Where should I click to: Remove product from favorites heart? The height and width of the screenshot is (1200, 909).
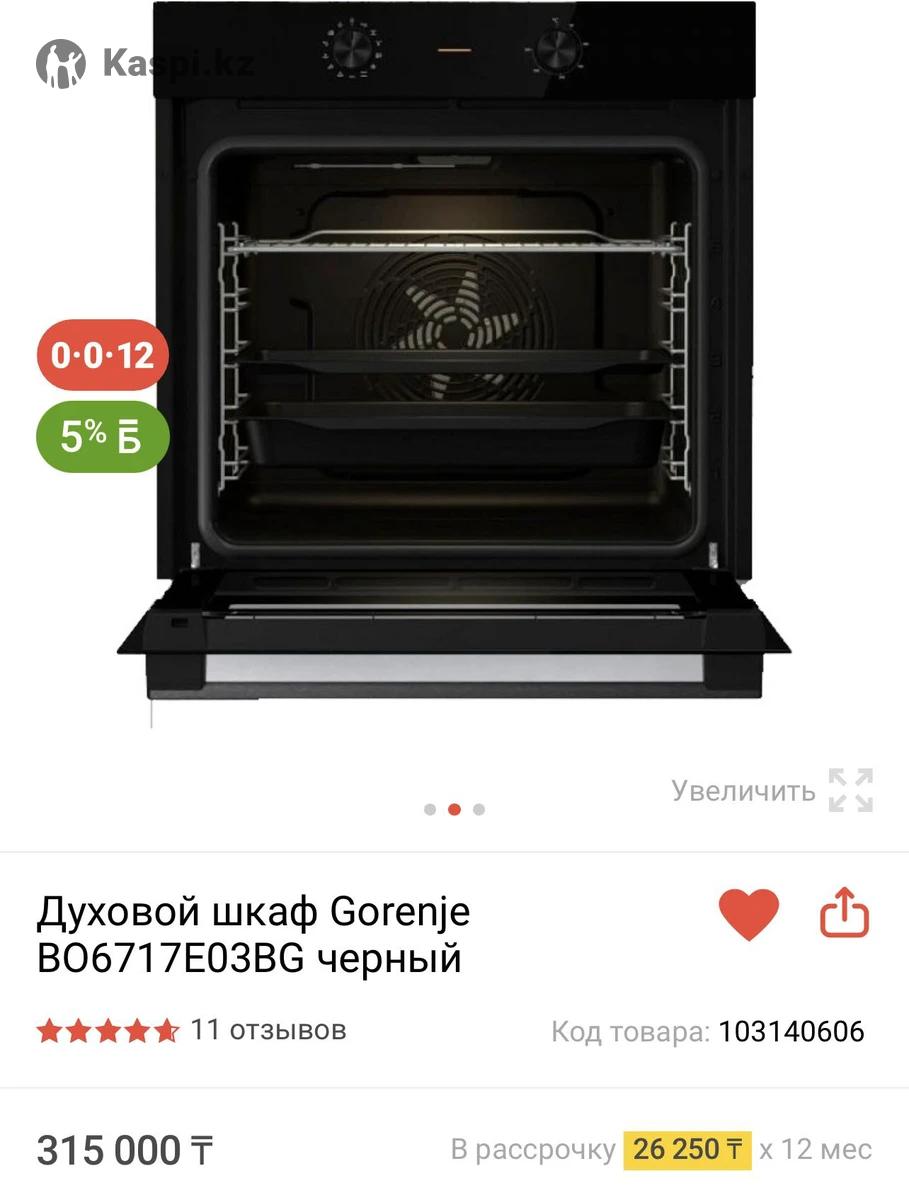749,914
